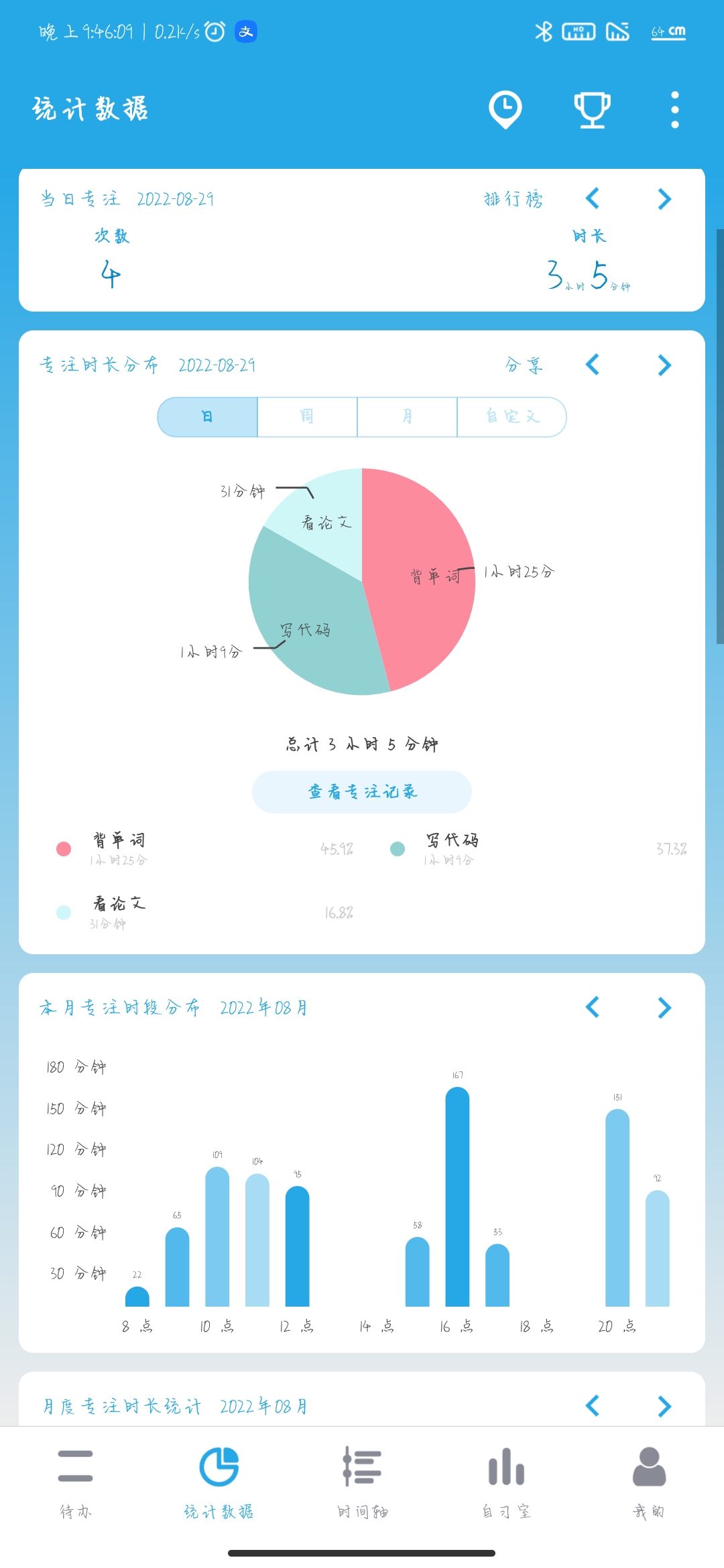Image resolution: width=724 pixels, height=1568 pixels.
Task: Go to the previous day in 当日专注
Action: tap(593, 199)
